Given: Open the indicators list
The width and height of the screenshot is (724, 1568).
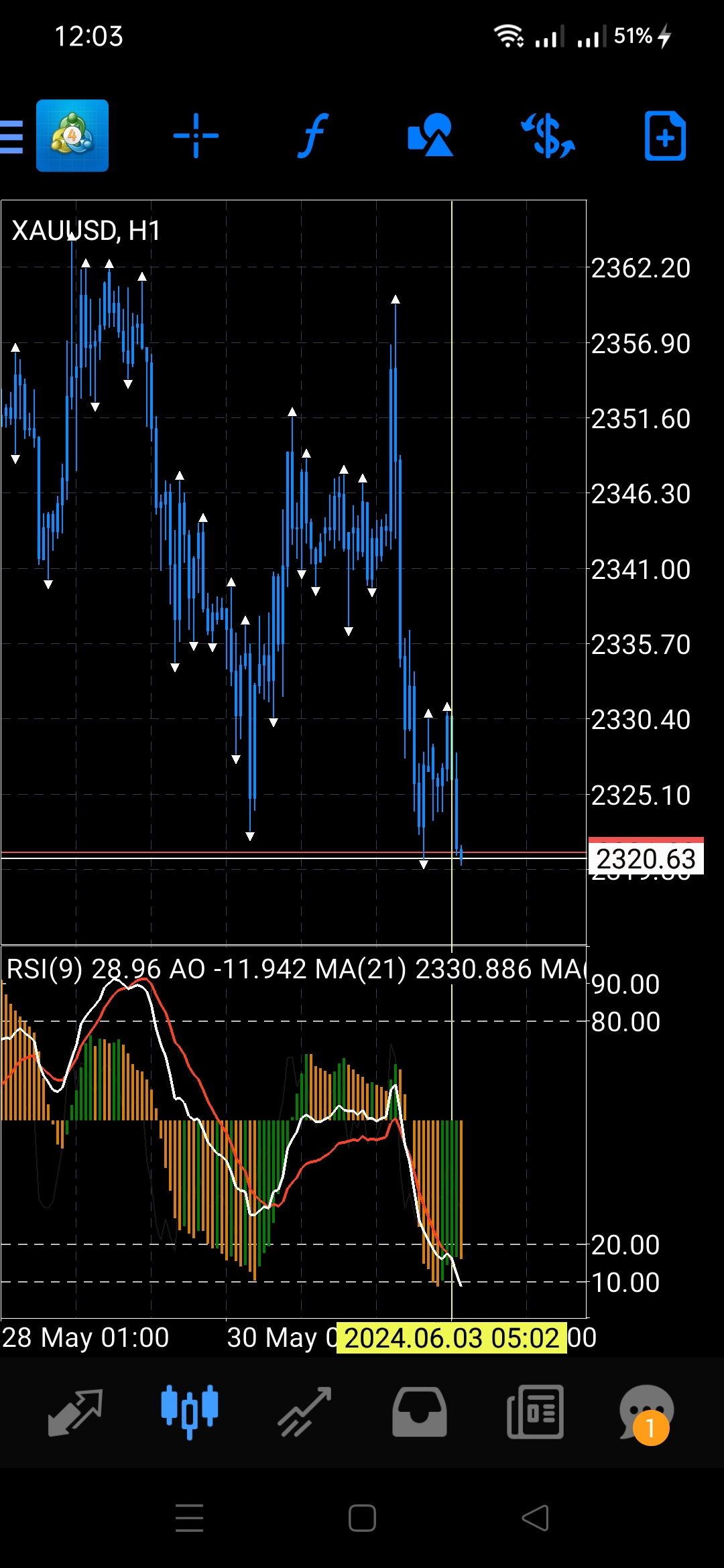Looking at the screenshot, I should (x=313, y=136).
